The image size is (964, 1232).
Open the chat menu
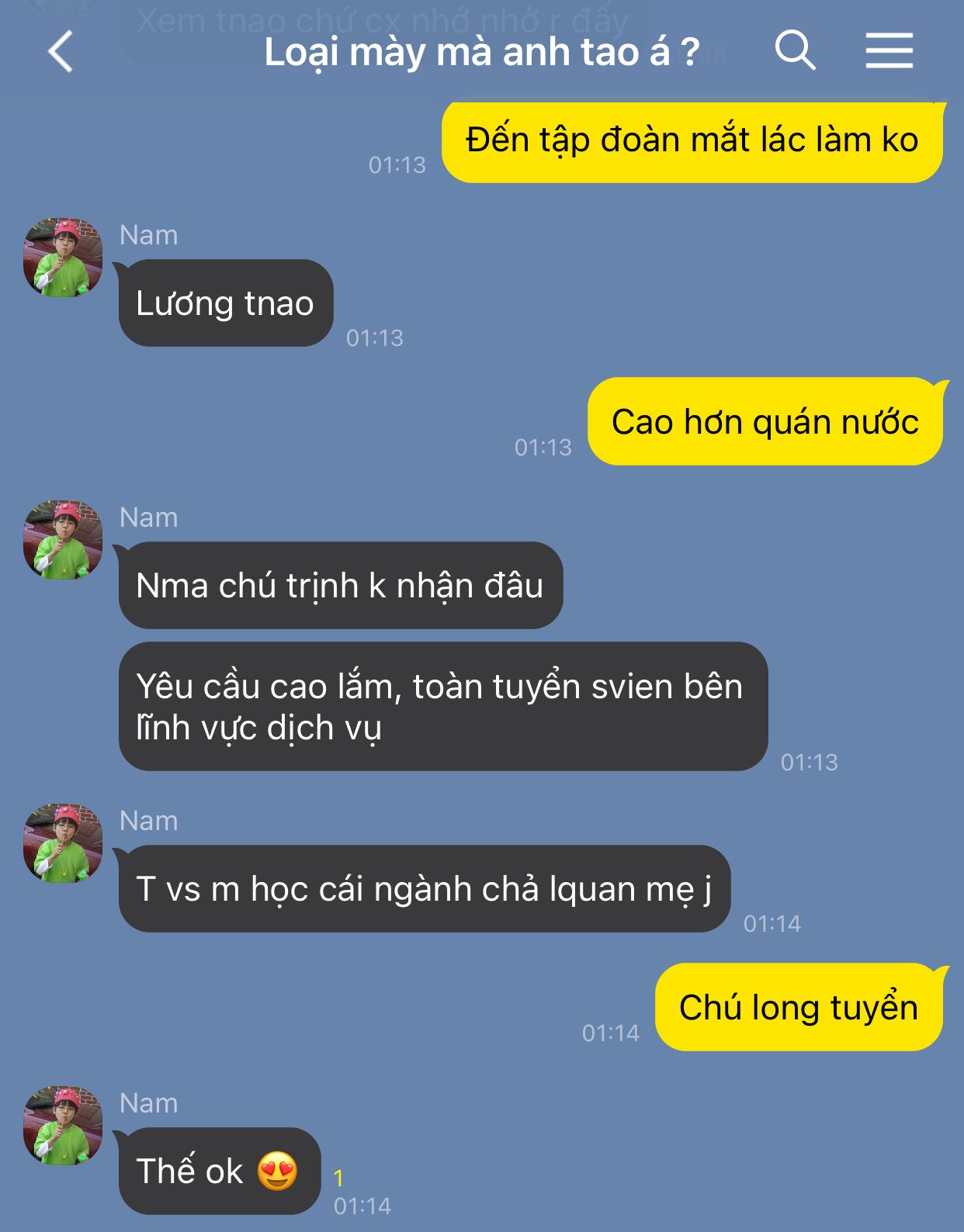[889, 51]
